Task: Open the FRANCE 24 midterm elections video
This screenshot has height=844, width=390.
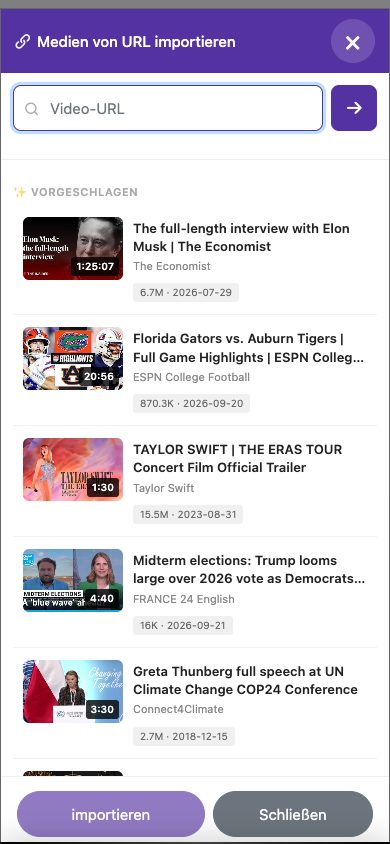Action: 195,592
